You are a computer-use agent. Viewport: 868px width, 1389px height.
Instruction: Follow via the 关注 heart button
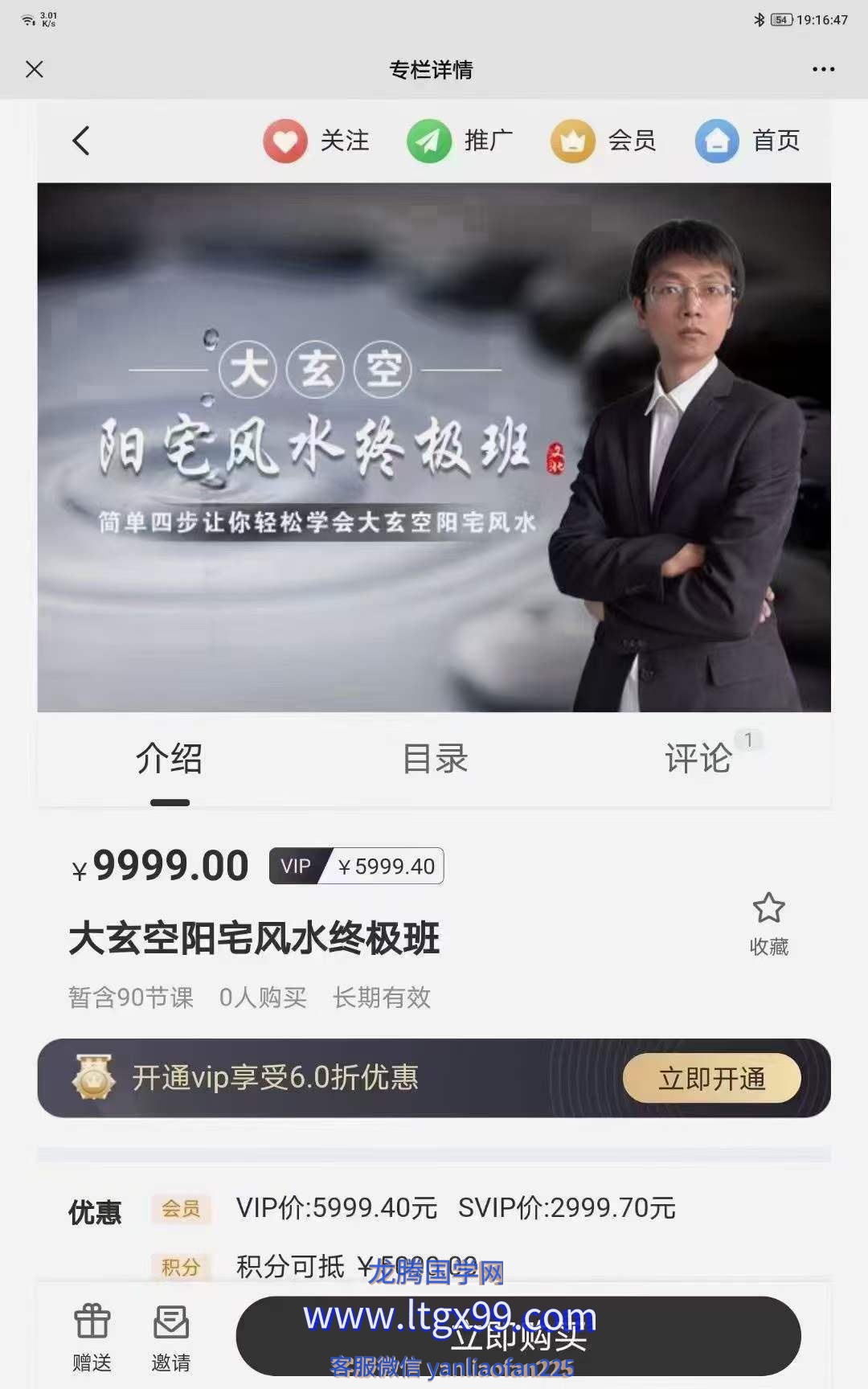point(316,141)
